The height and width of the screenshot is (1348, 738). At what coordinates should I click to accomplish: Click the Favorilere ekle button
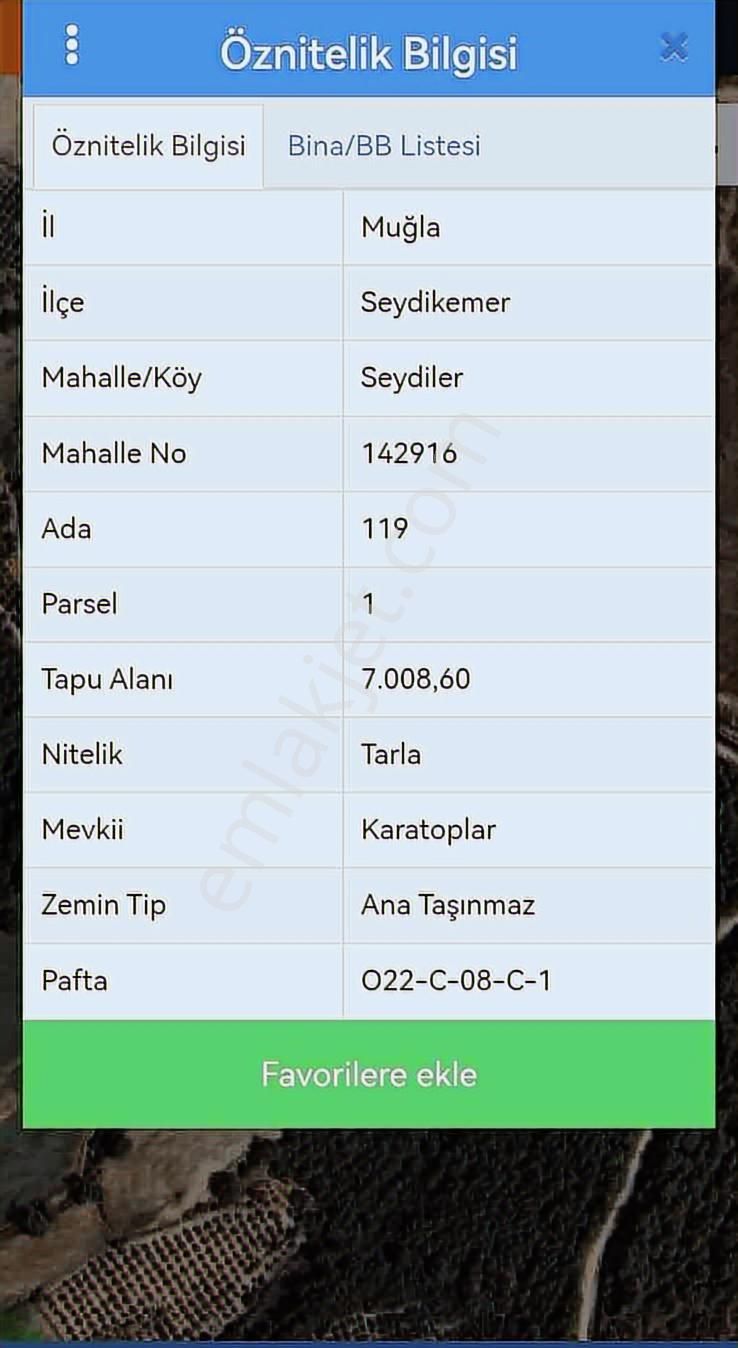coord(369,1074)
